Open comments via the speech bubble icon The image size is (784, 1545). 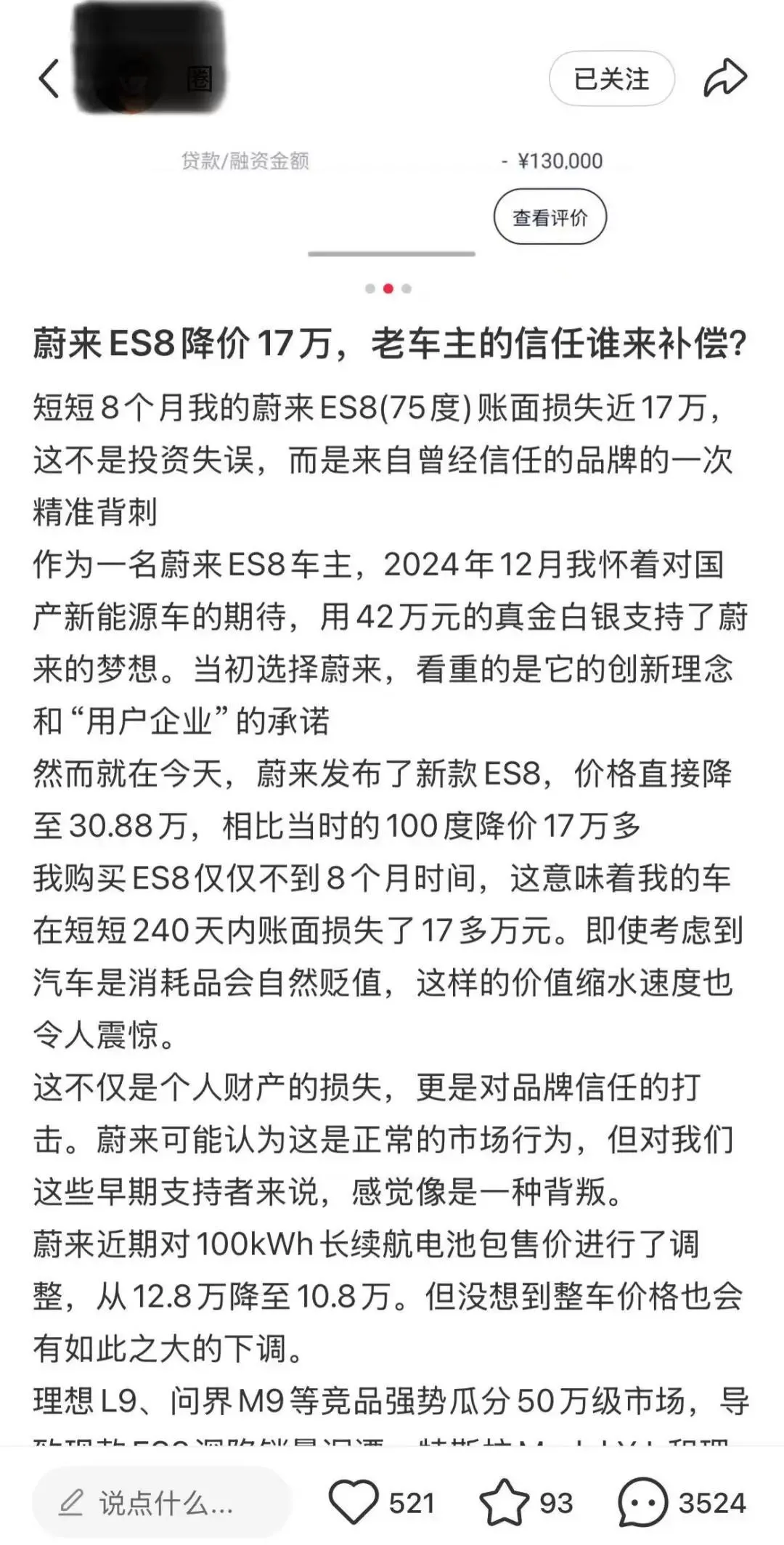pyautogui.click(x=642, y=1502)
